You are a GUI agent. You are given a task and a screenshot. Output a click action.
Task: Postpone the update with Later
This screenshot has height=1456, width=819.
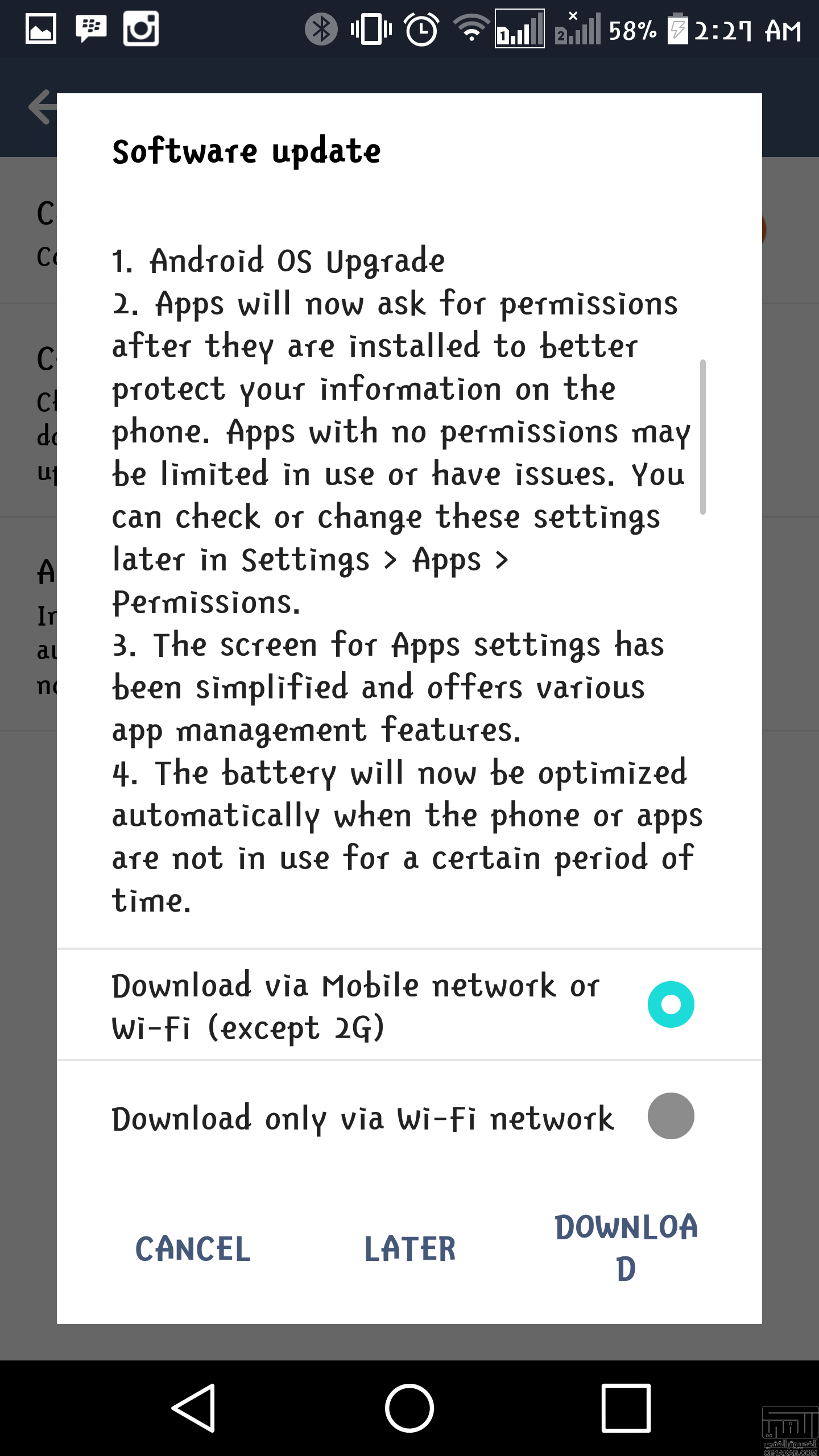point(409,1249)
